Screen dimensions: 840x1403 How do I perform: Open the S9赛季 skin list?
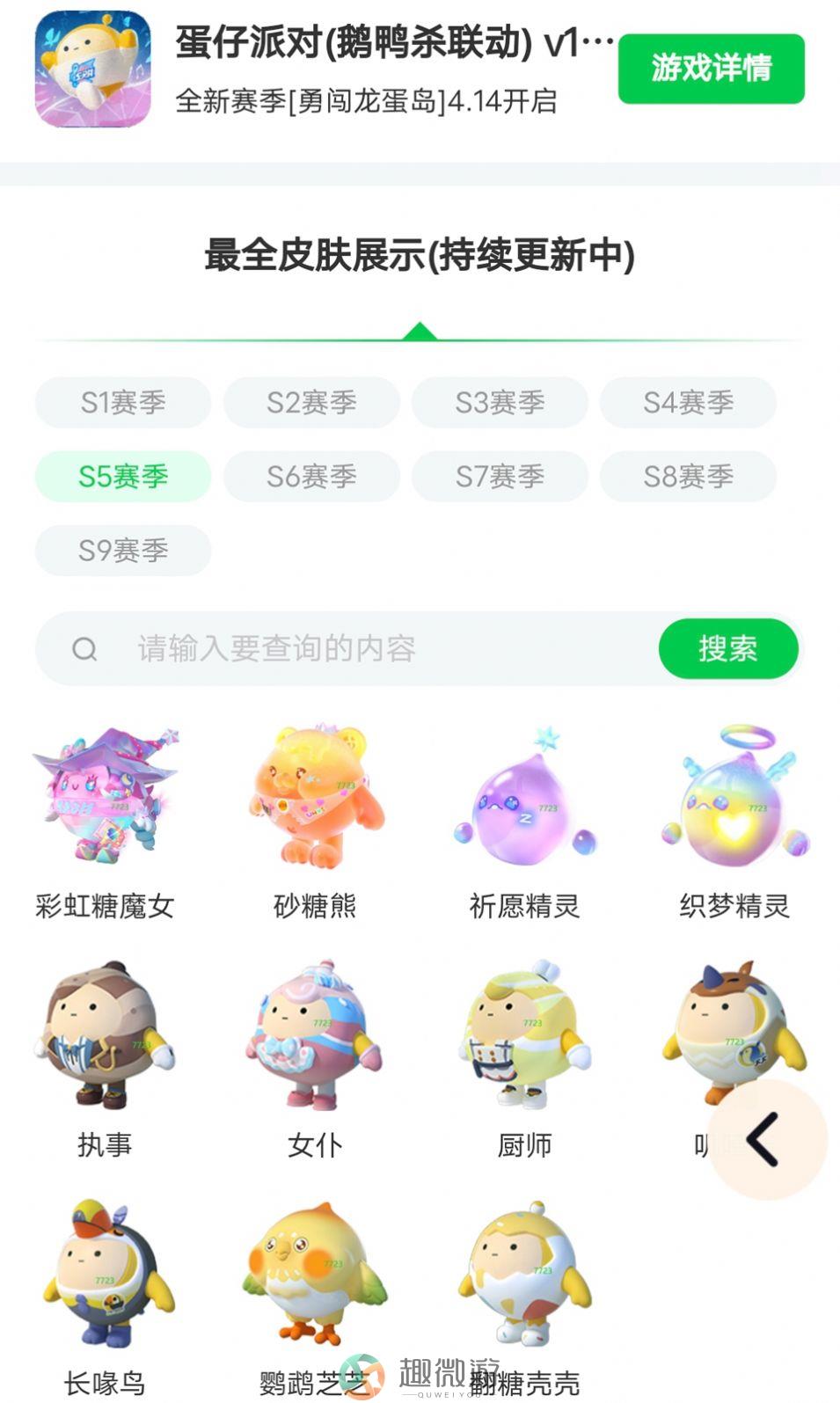[x=123, y=551]
